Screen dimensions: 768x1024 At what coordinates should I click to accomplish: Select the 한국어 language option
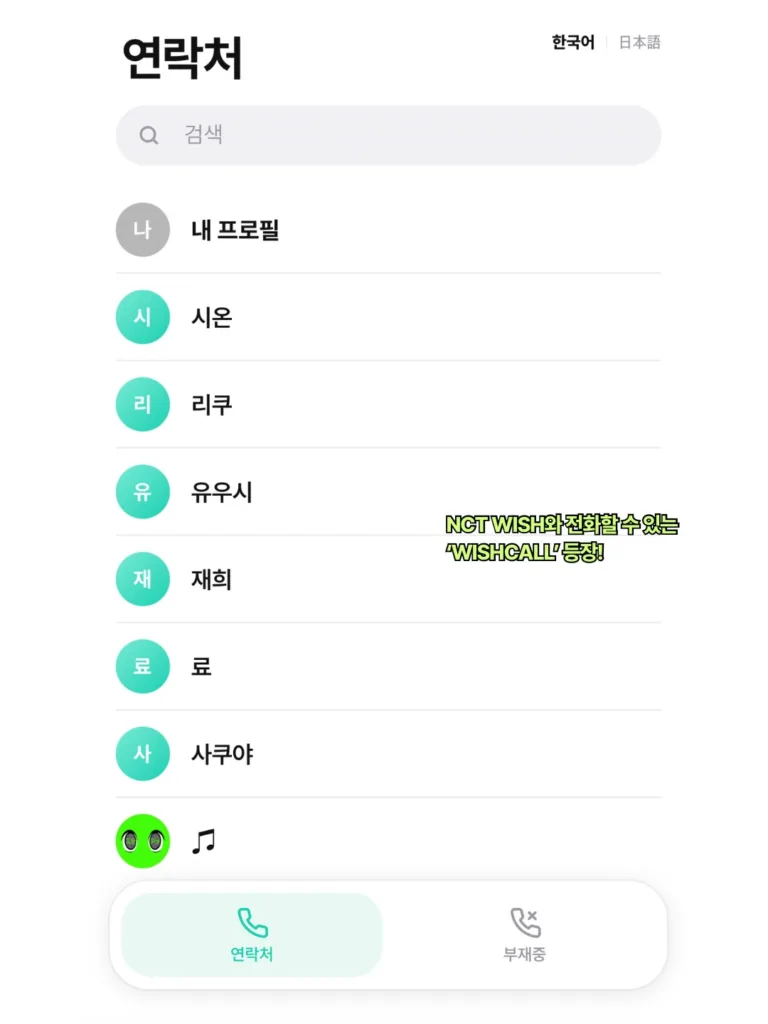(x=573, y=42)
